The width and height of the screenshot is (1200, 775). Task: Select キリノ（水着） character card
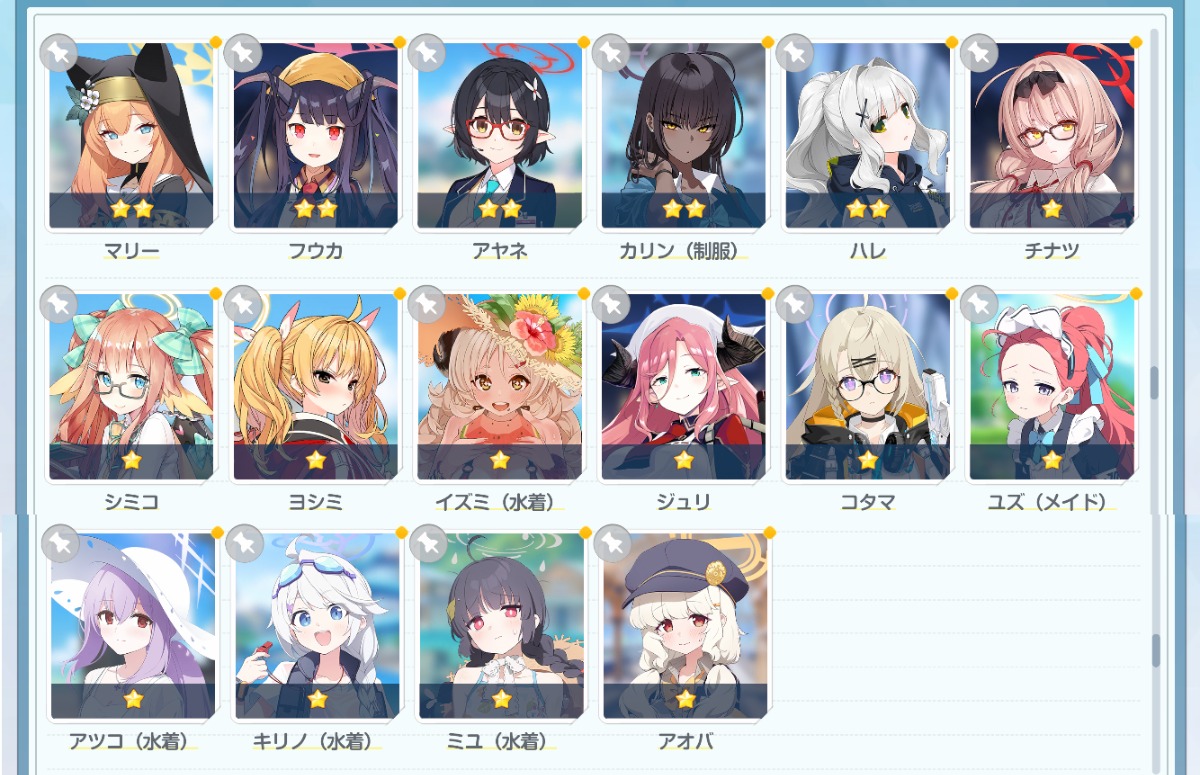coord(315,625)
